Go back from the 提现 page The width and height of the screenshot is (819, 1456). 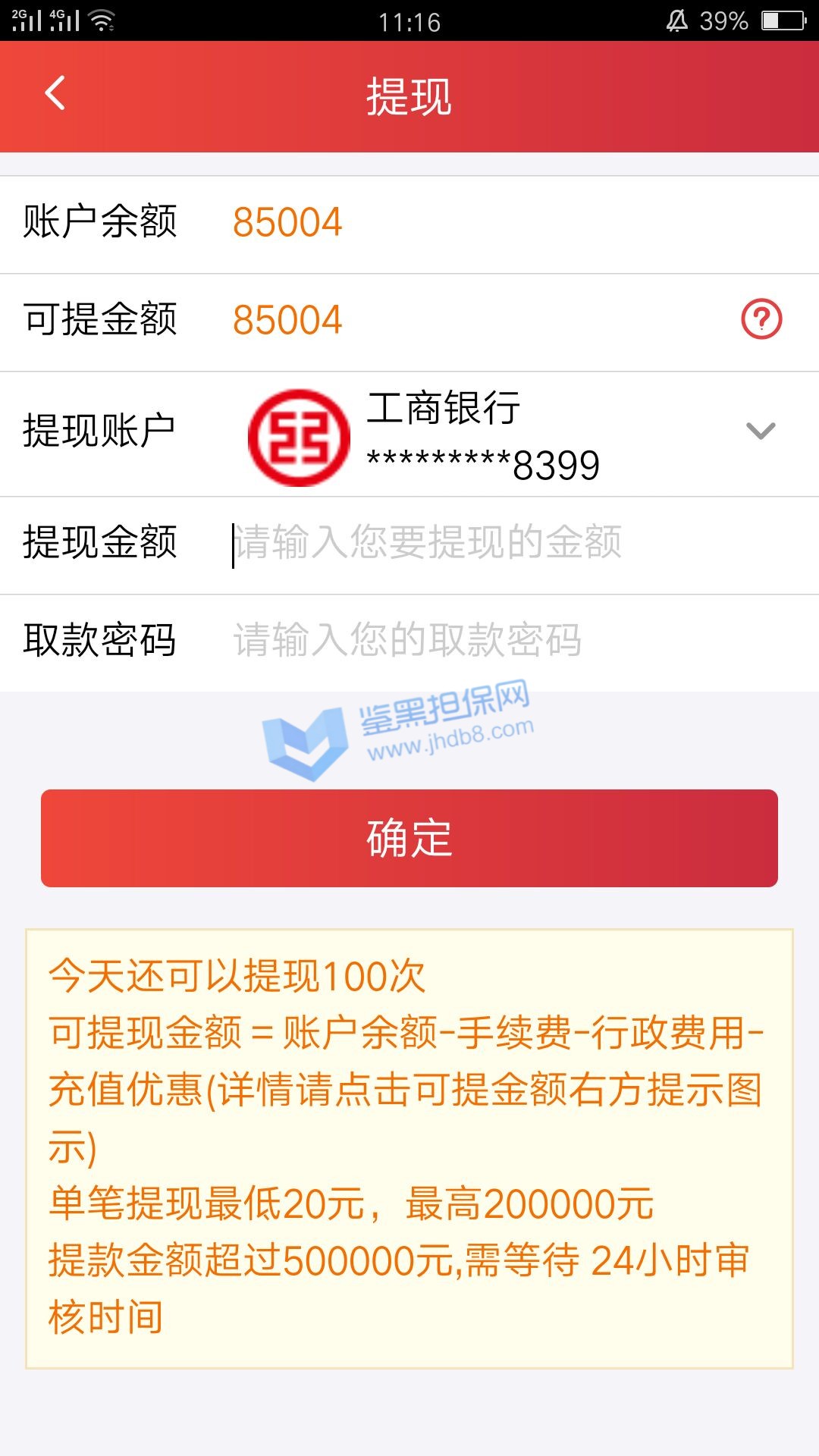point(55,94)
